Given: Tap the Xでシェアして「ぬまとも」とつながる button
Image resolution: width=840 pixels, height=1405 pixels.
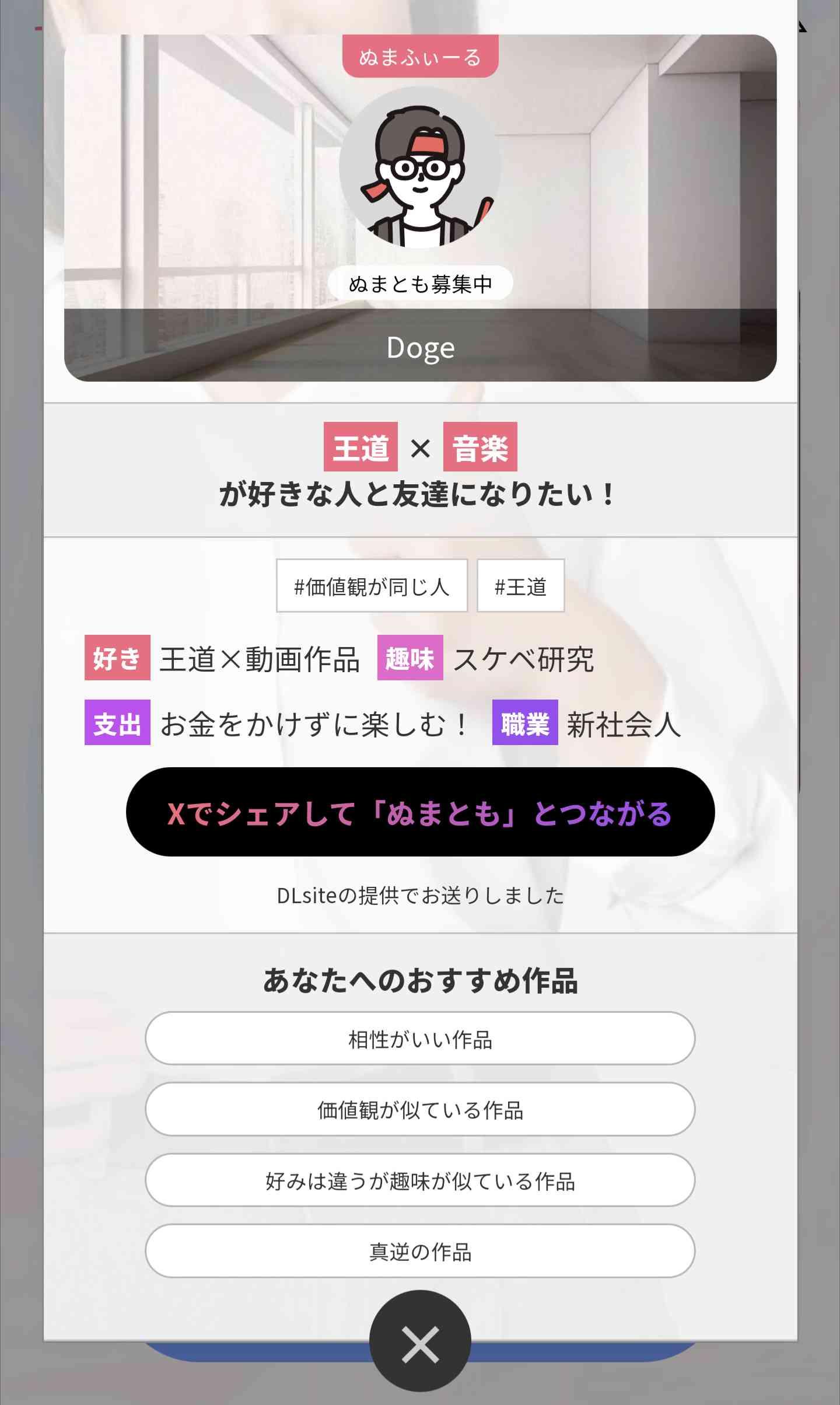Looking at the screenshot, I should pyautogui.click(x=420, y=812).
